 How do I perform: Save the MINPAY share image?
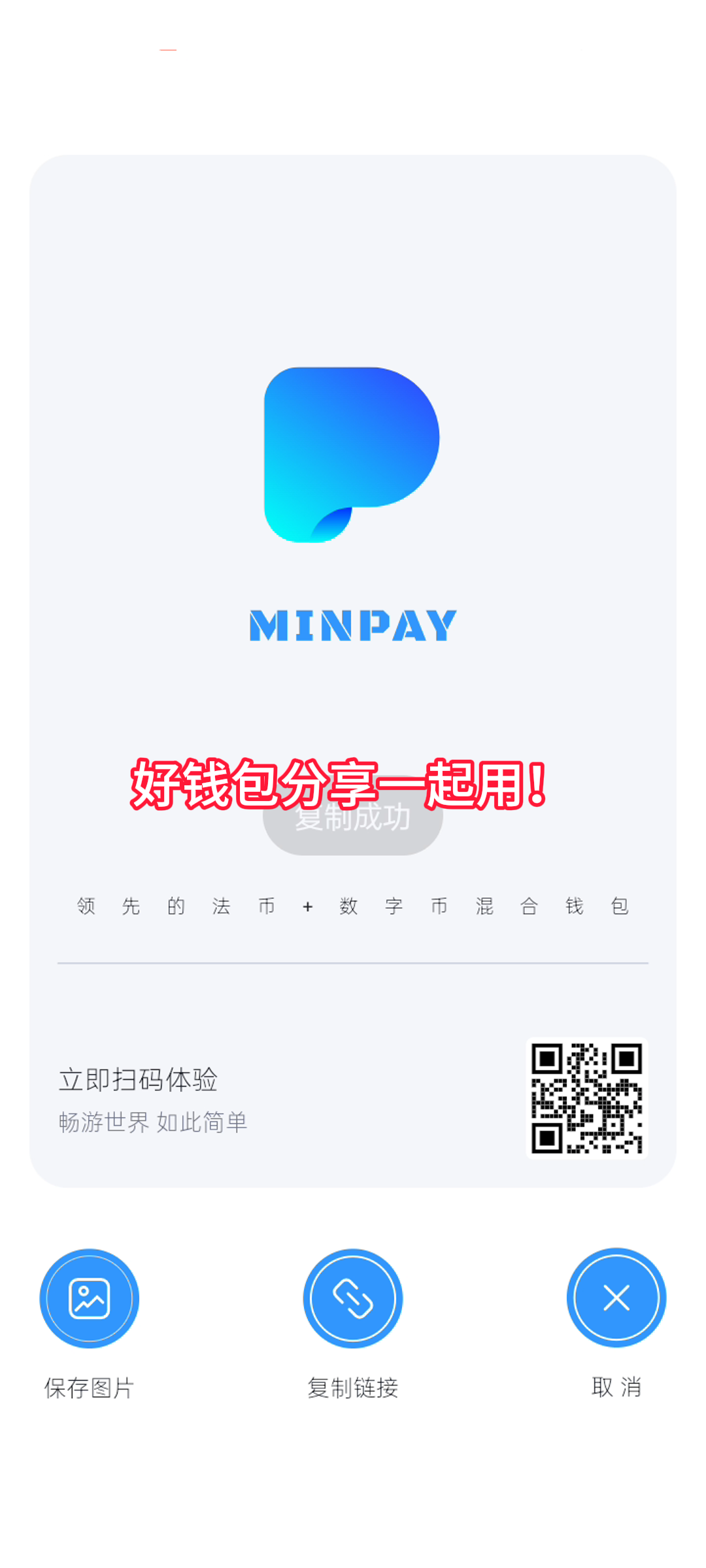click(x=90, y=1298)
